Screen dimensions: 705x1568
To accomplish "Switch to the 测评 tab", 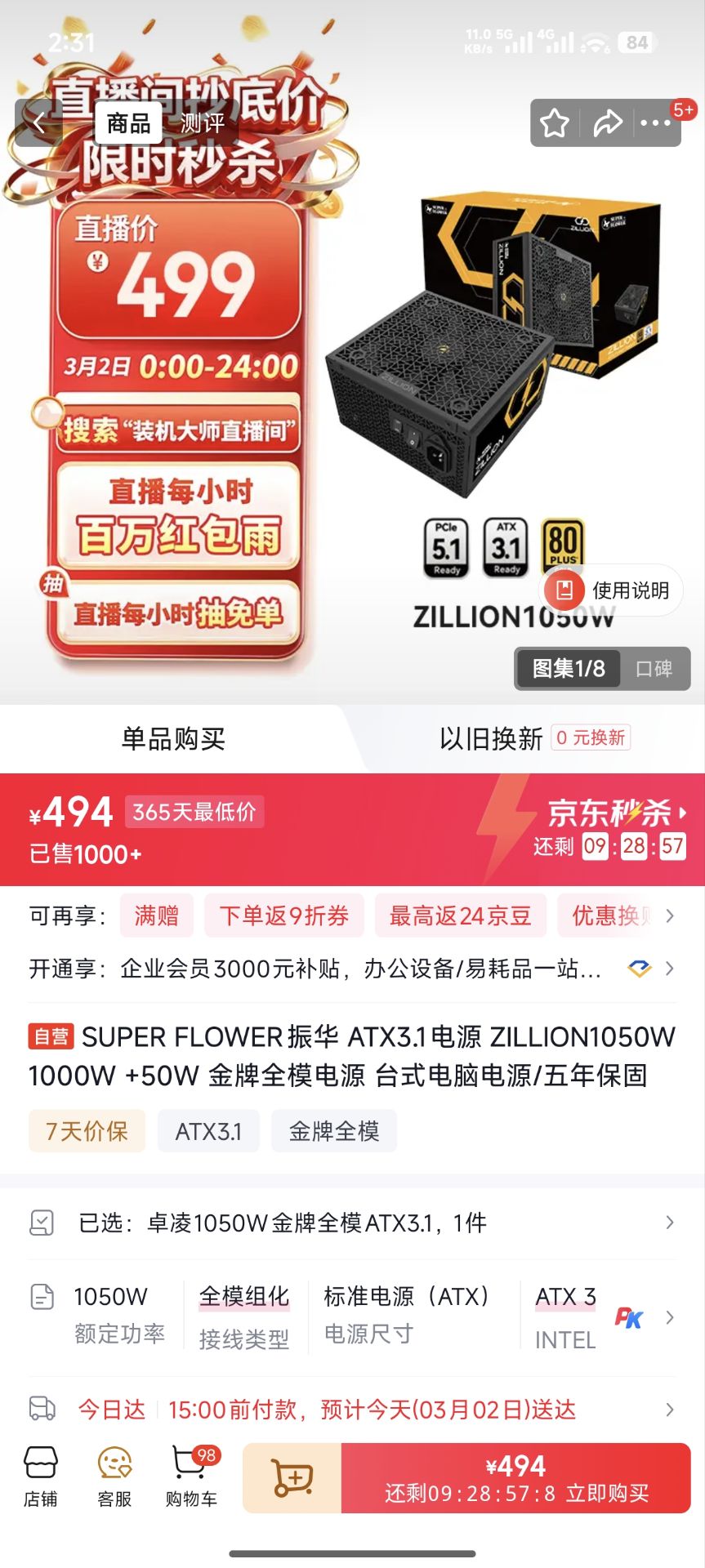I will (x=202, y=123).
